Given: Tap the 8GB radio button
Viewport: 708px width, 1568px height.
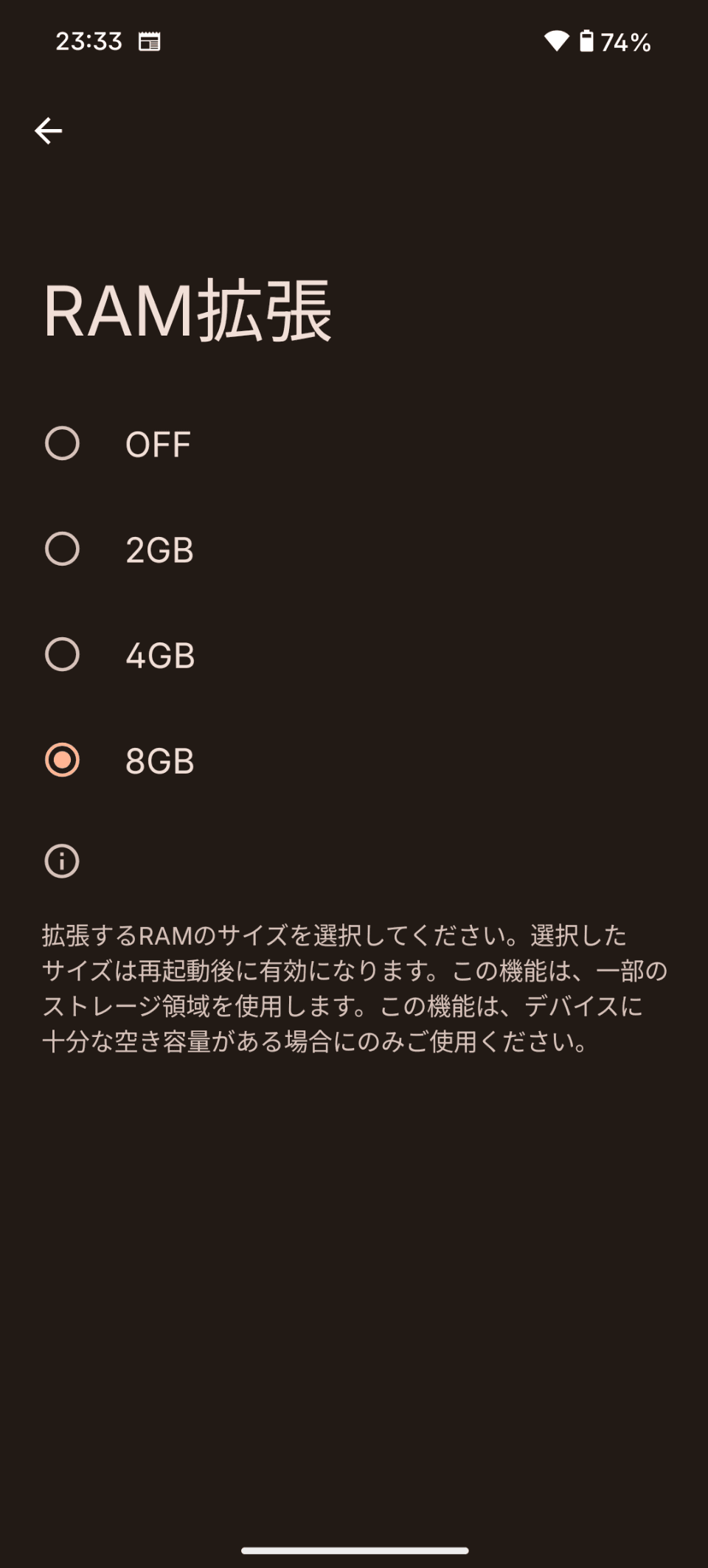Looking at the screenshot, I should coord(62,760).
